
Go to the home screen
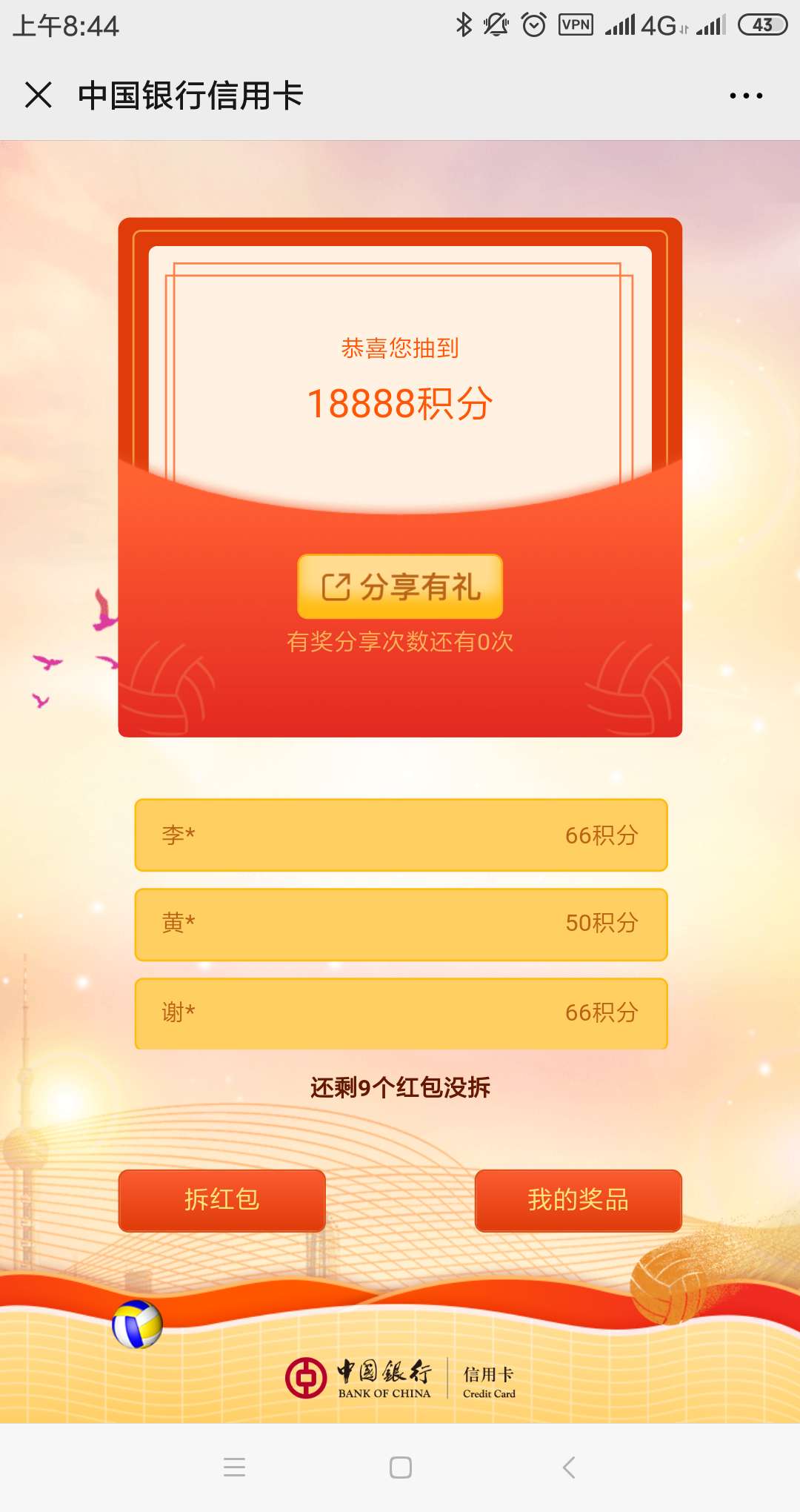[x=400, y=1467]
